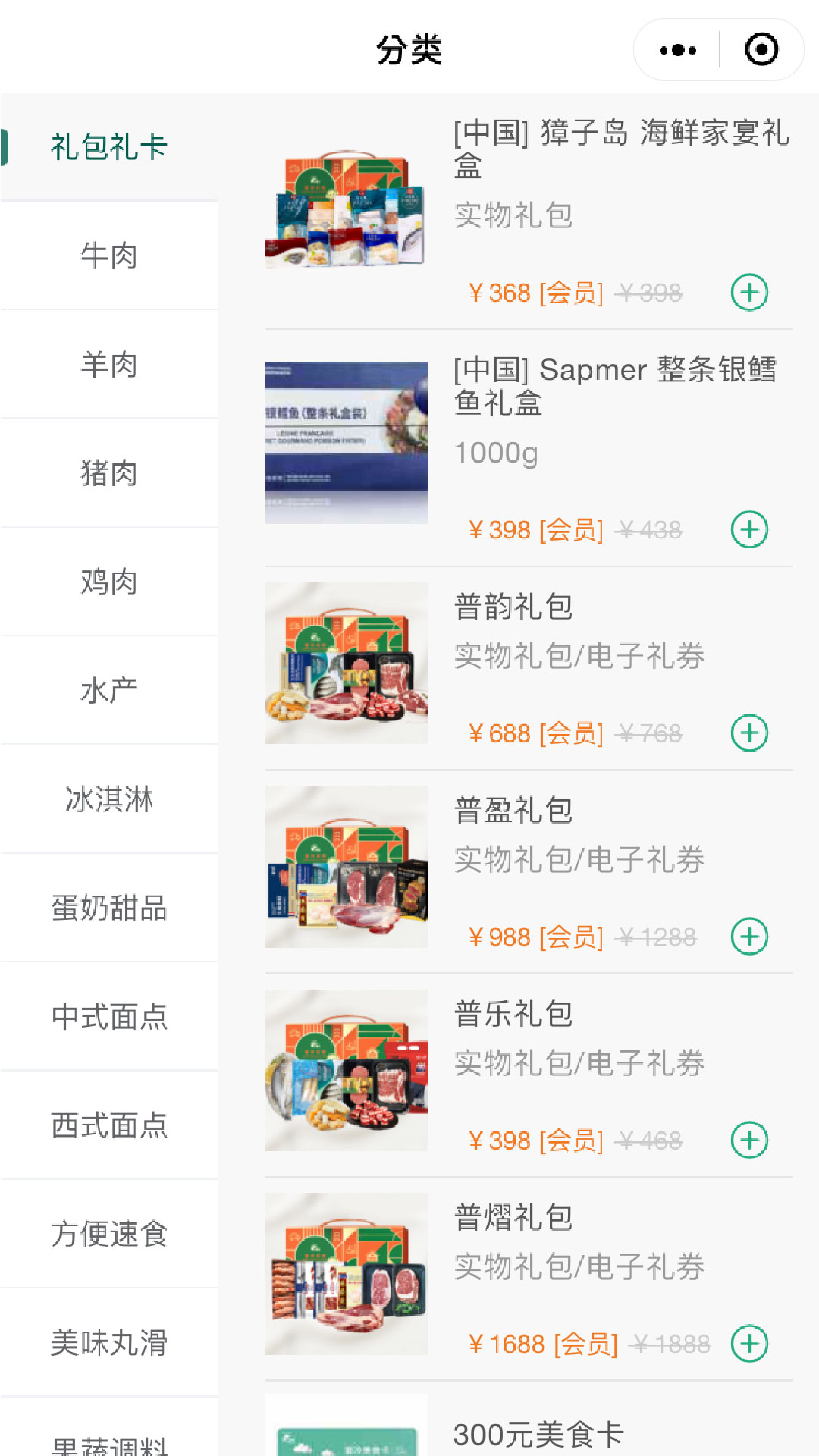Show the 中式面点 category
The image size is (819, 1456).
coord(109,1016)
